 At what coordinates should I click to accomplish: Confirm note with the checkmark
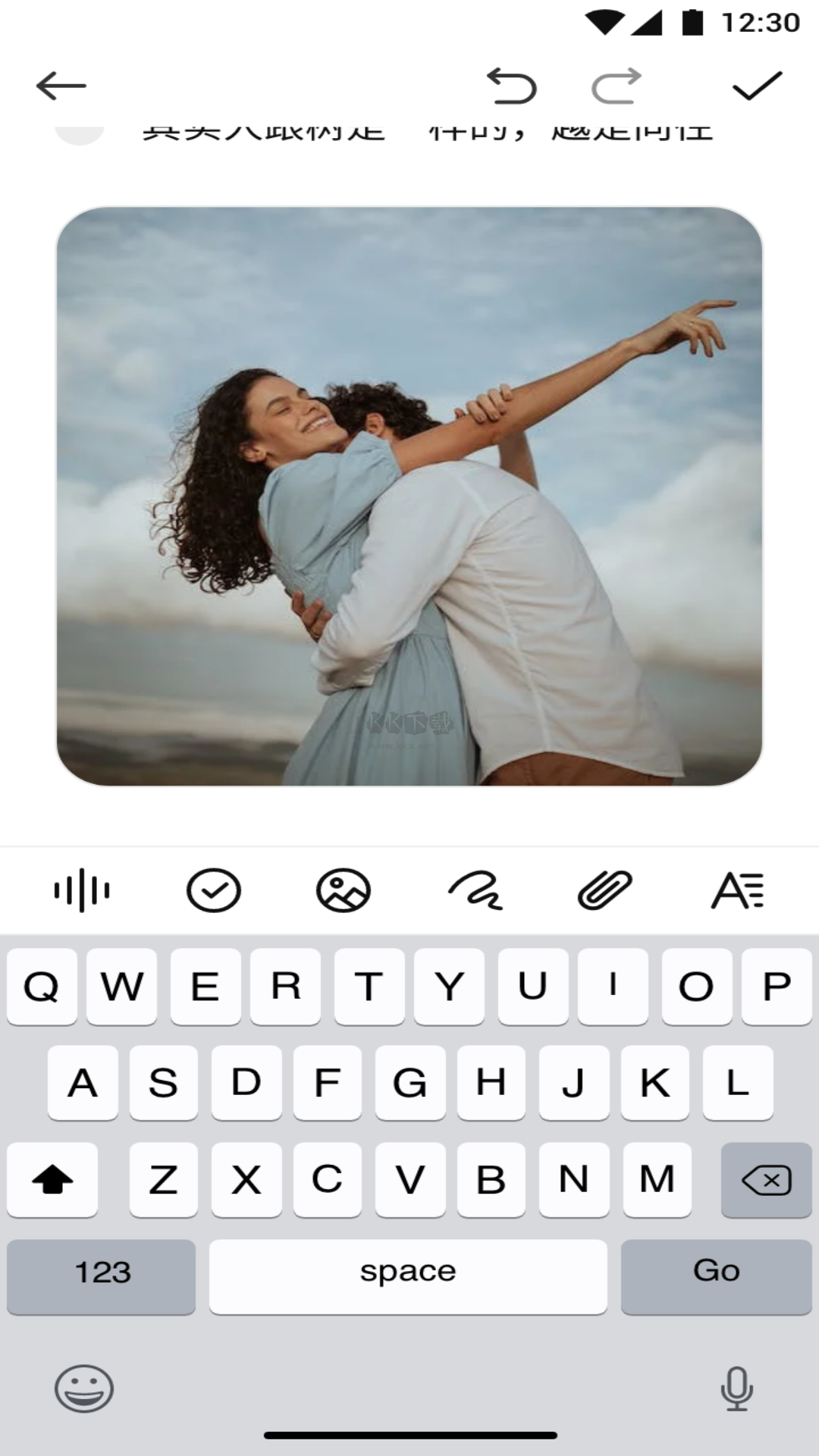click(x=757, y=86)
